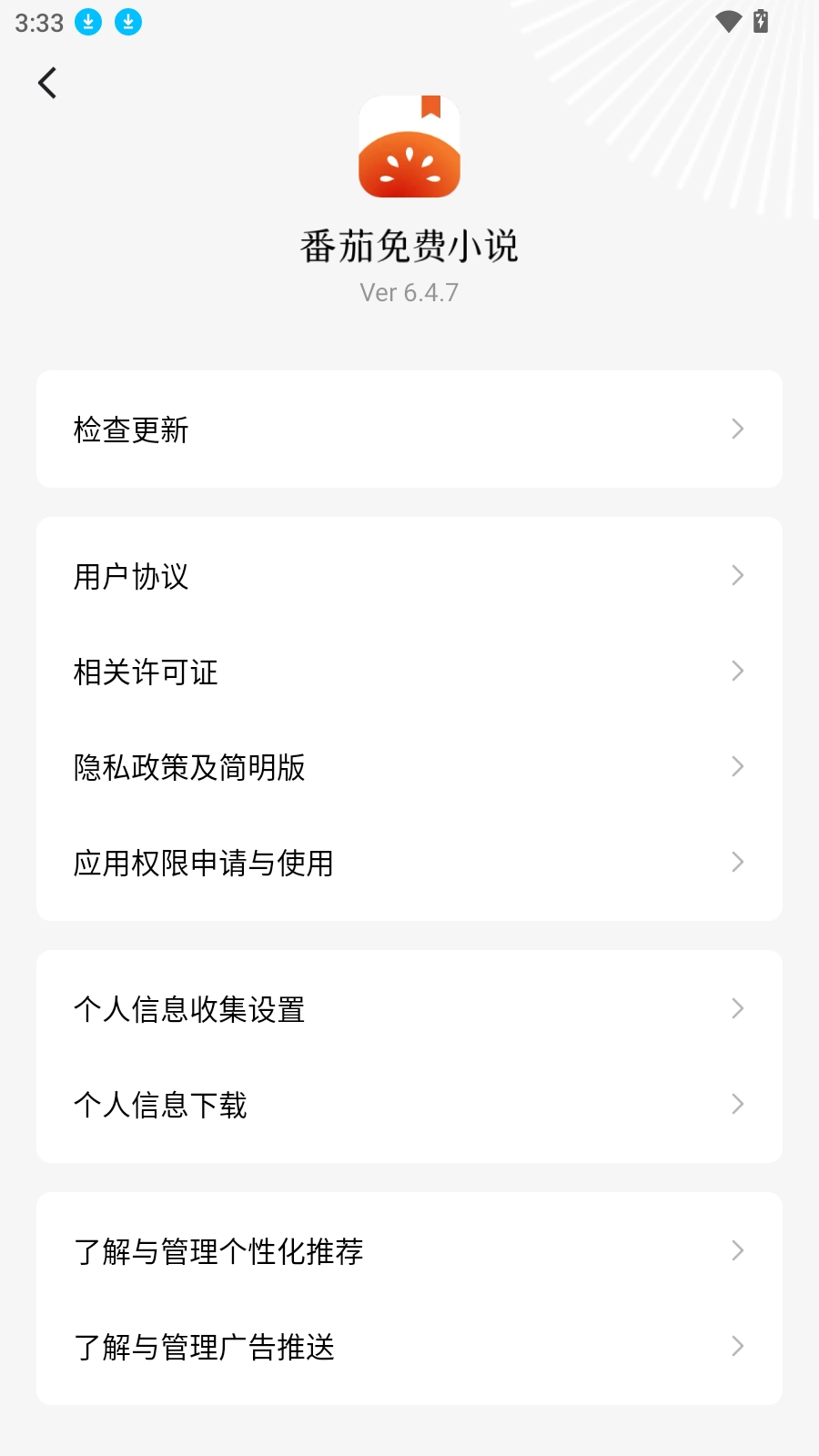Open 检查更新 to check for updates
This screenshot has width=819, height=1456.
point(409,430)
